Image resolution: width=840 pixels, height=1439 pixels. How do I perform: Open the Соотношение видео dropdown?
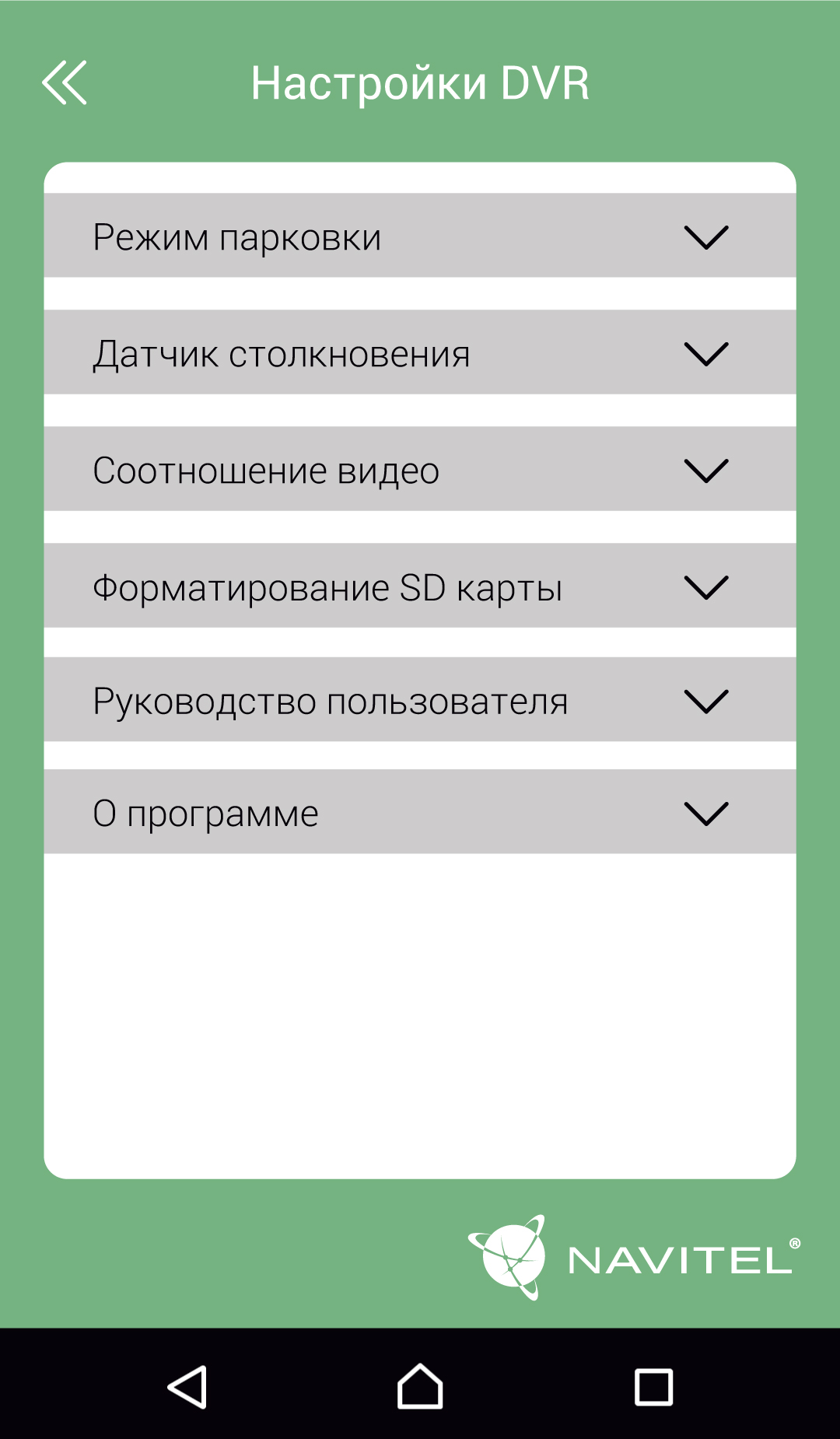(705, 470)
